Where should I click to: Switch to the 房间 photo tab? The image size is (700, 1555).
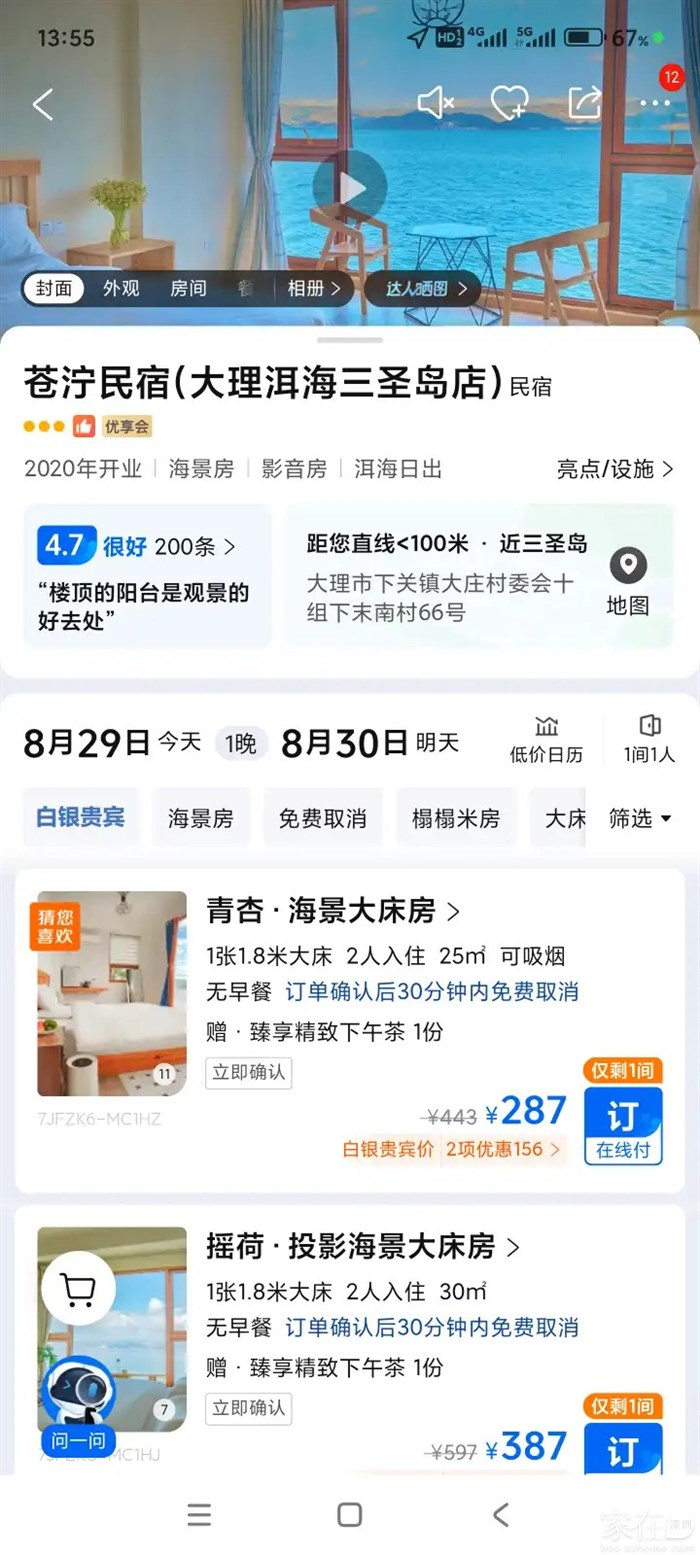(x=188, y=289)
